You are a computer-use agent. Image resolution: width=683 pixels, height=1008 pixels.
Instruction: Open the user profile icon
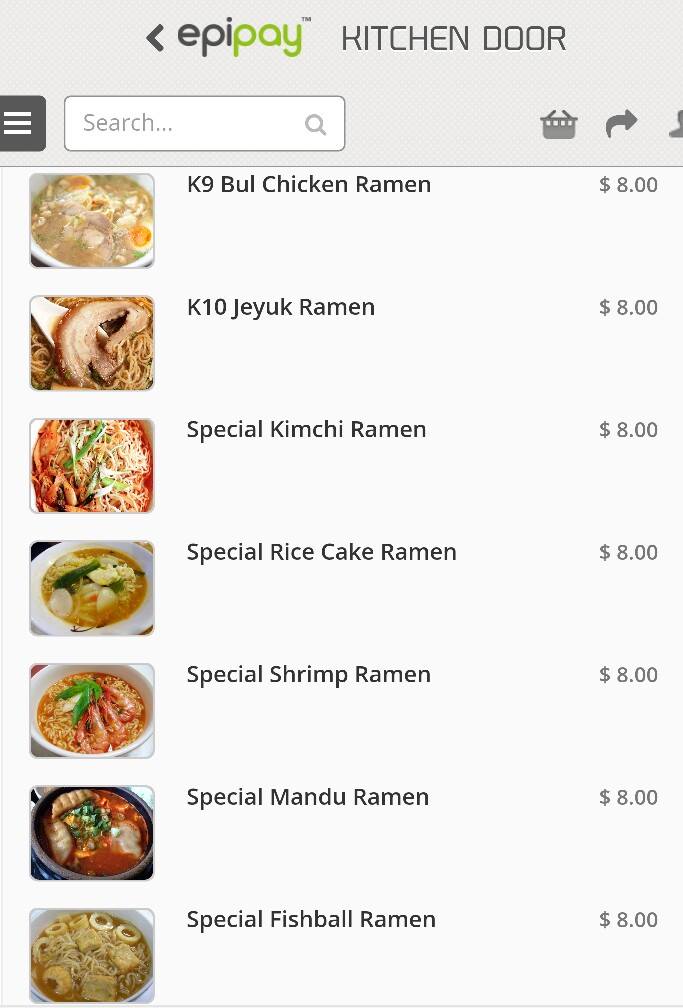(x=676, y=124)
